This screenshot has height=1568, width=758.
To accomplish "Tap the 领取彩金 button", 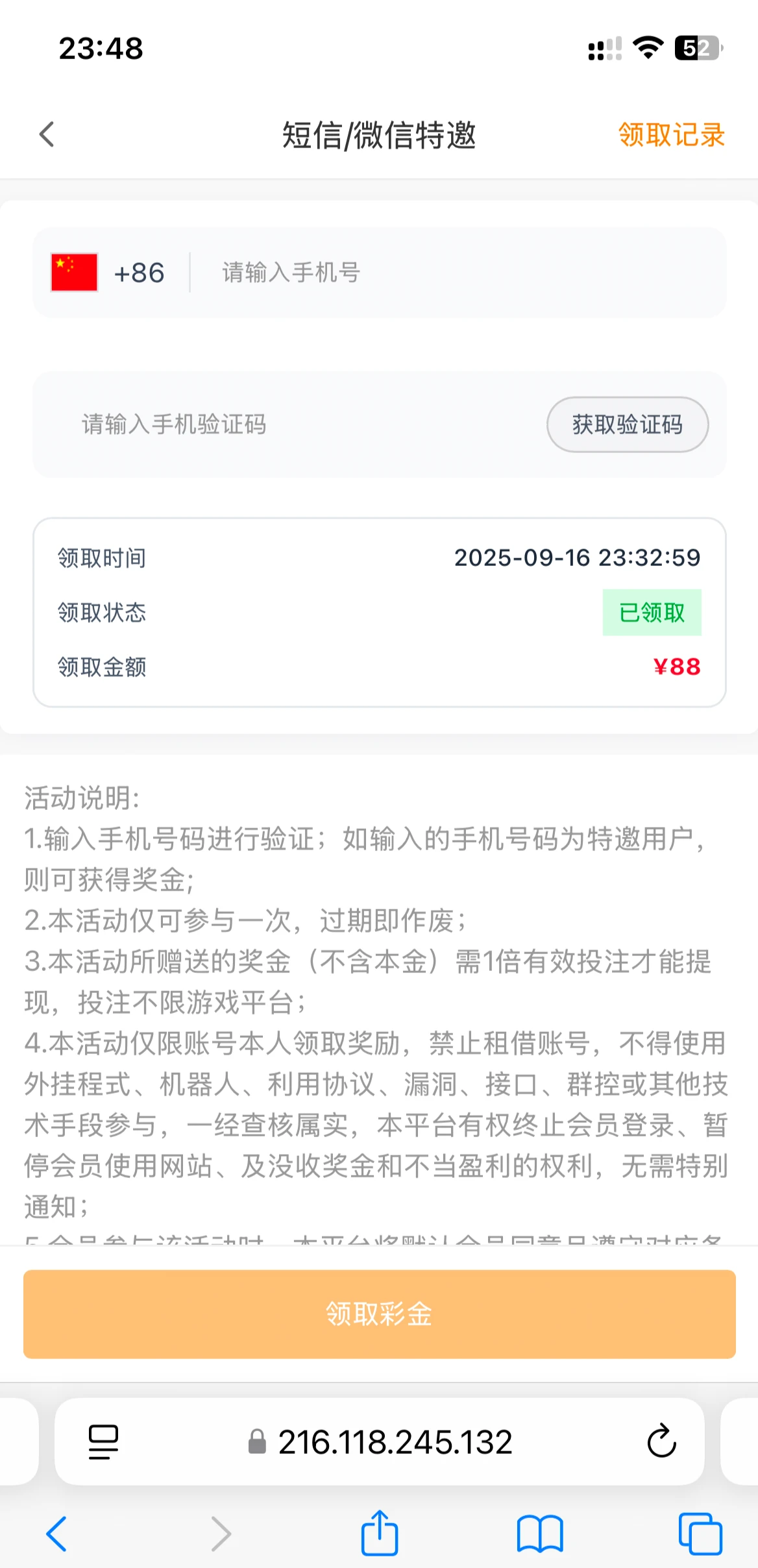I will (379, 1314).
